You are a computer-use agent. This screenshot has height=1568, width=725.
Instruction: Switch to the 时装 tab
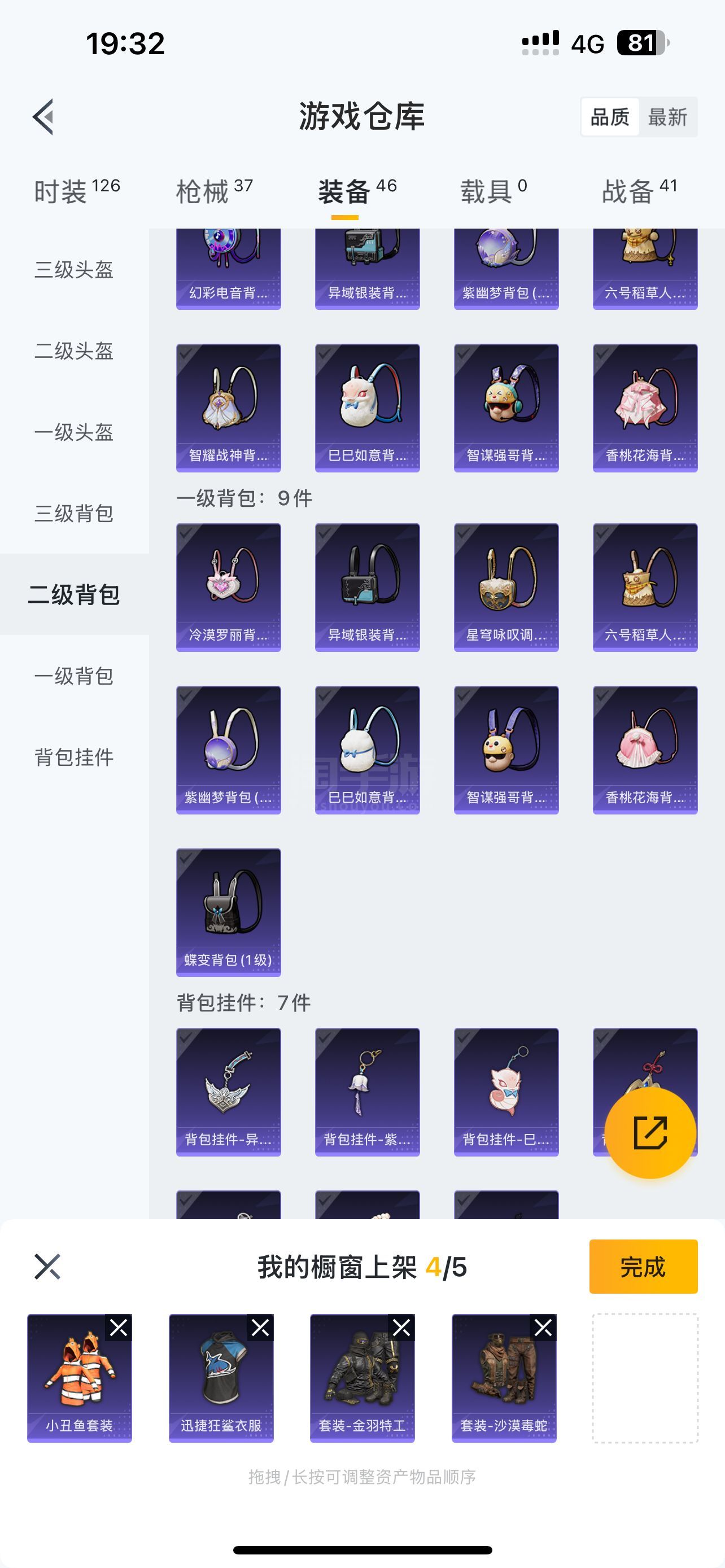coord(76,192)
